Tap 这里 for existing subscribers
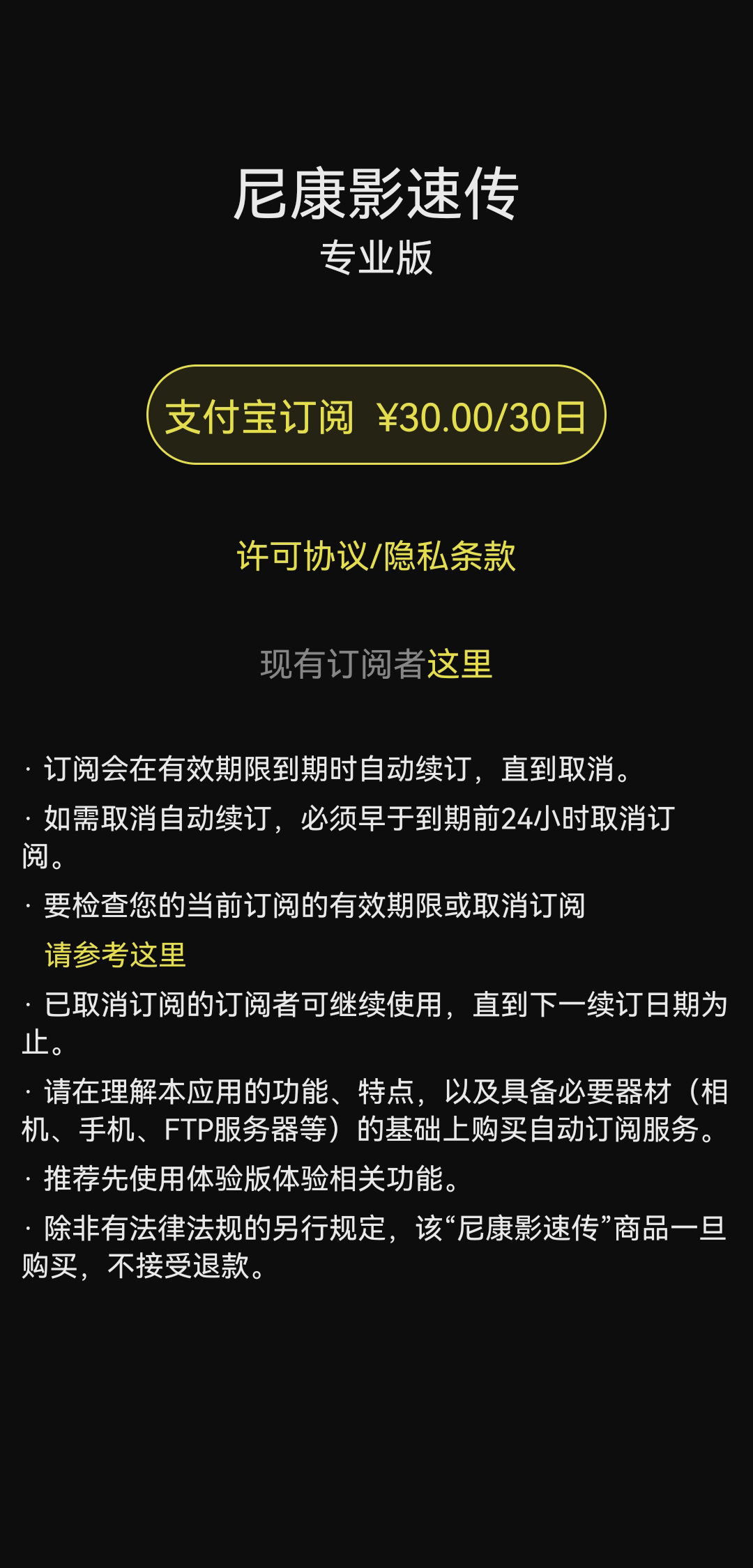Screen dimensions: 753x1568 [459, 664]
